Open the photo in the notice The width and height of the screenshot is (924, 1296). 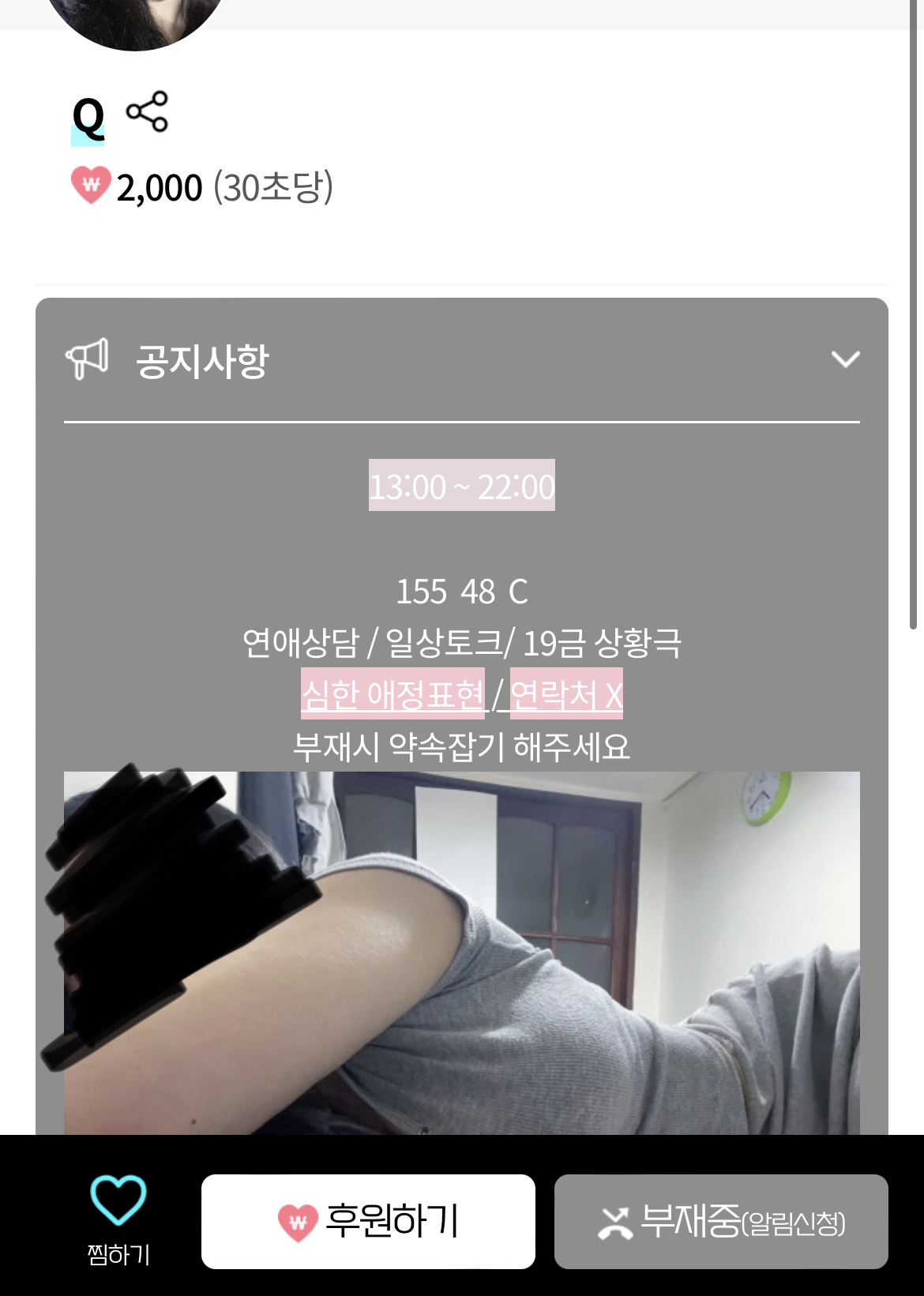coord(461,952)
